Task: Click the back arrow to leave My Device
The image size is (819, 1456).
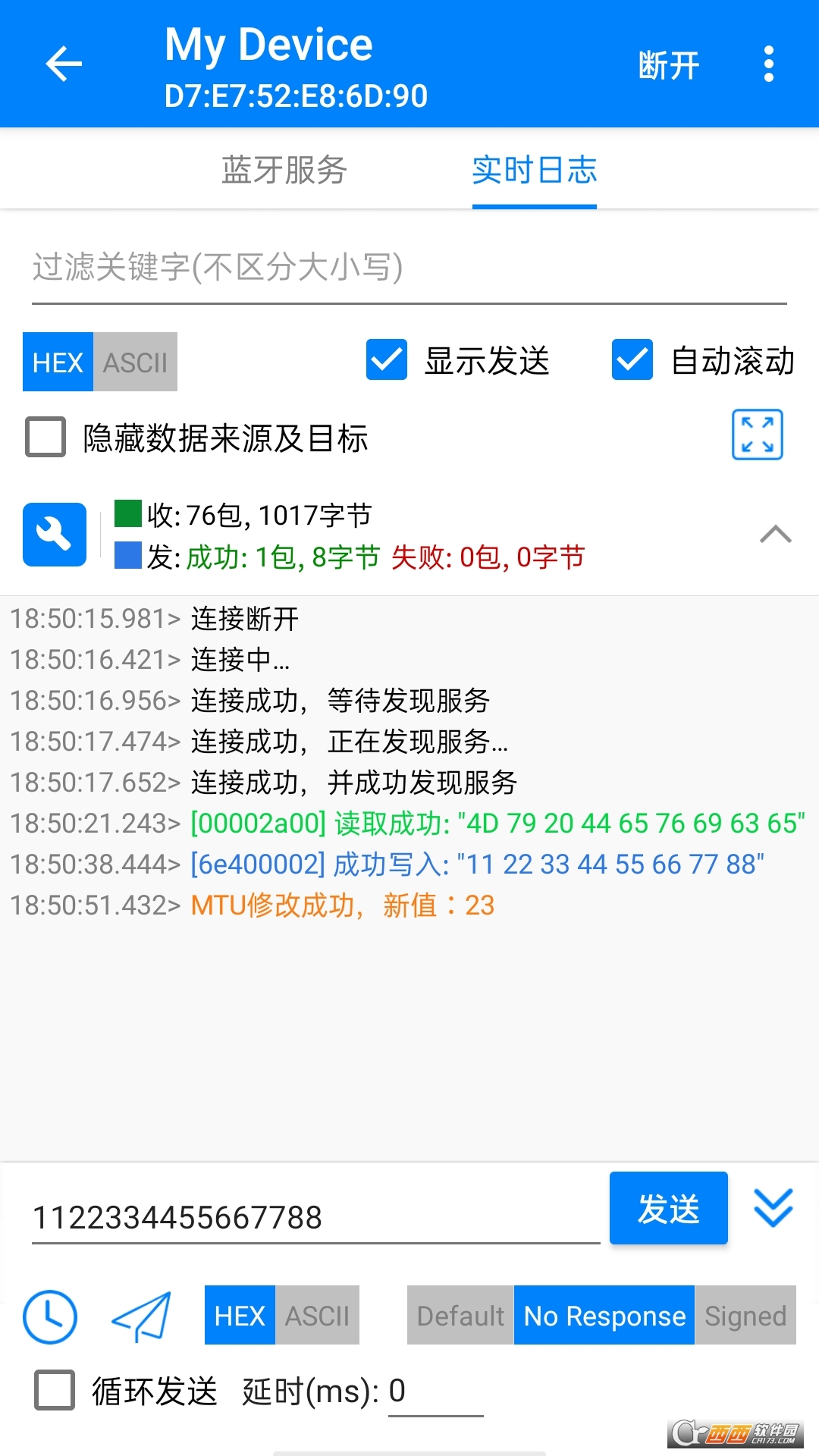Action: click(64, 64)
